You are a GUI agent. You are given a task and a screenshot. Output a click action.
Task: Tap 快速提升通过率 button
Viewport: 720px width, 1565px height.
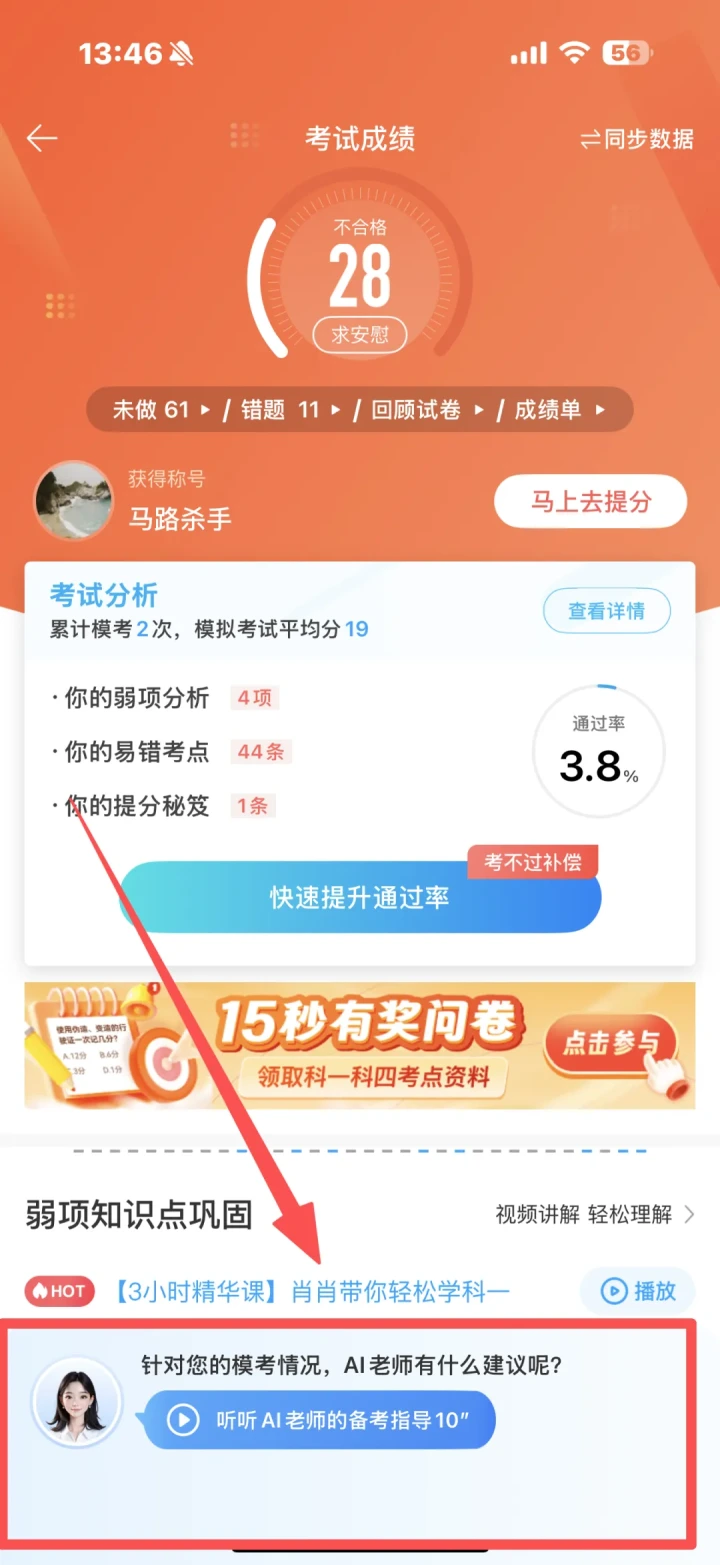tap(360, 896)
